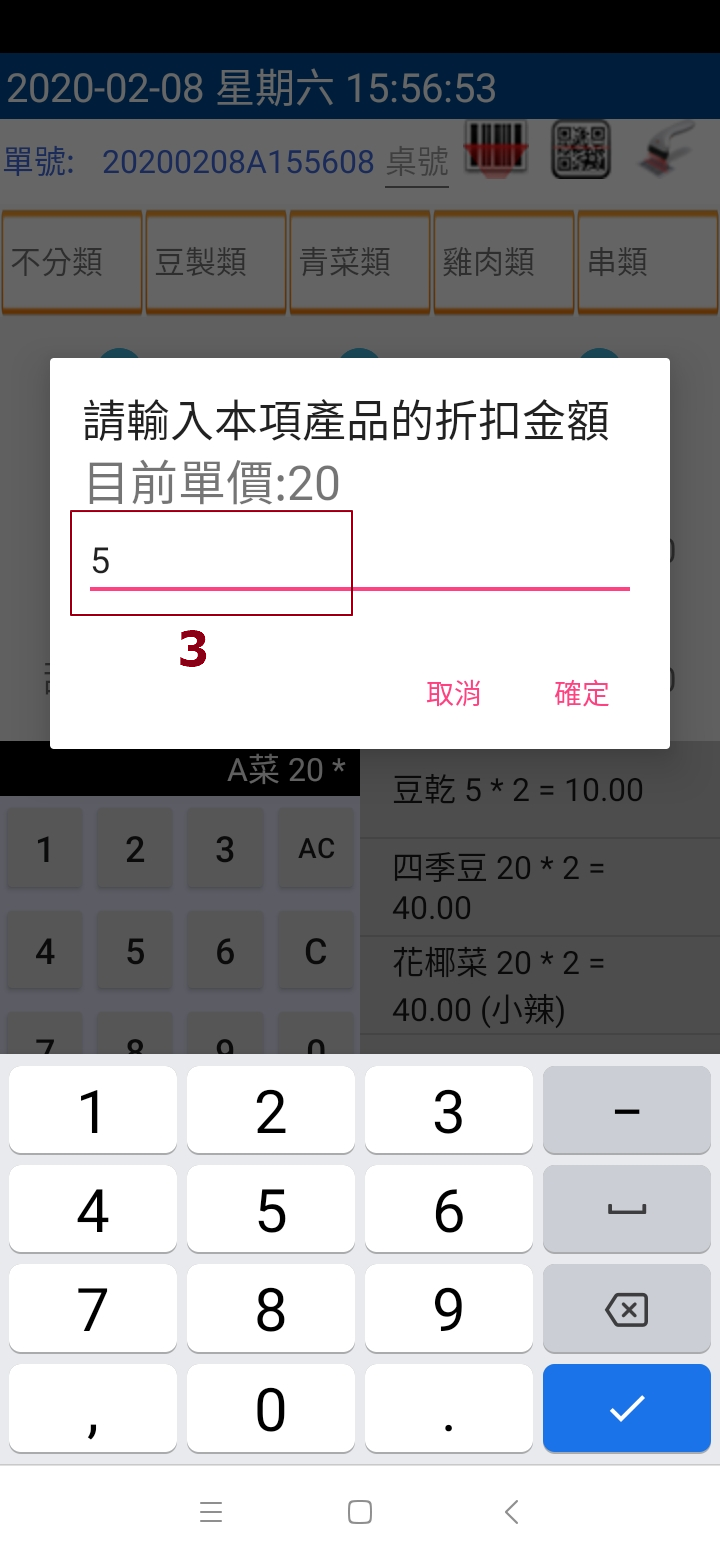This screenshot has width=720, height=1560.
Task: Type digit 5 on the keyboard
Action: pyautogui.click(x=270, y=1210)
